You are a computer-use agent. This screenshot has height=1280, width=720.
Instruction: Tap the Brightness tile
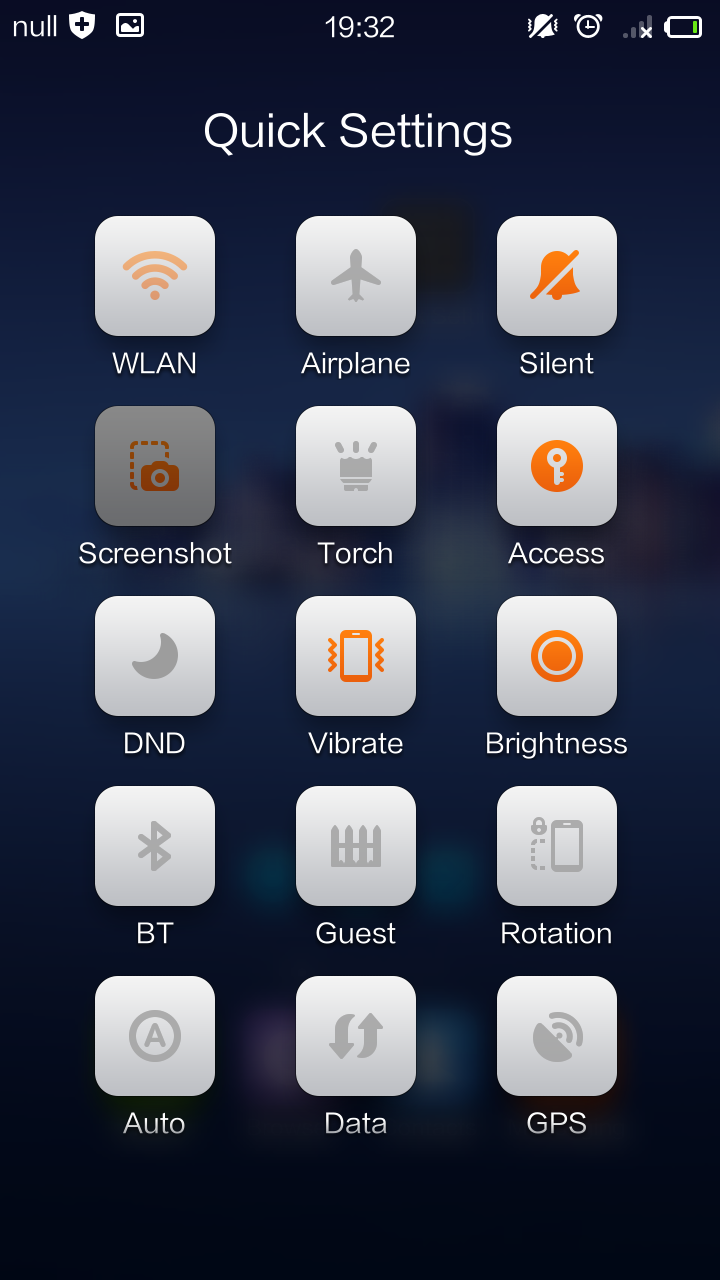click(x=557, y=656)
